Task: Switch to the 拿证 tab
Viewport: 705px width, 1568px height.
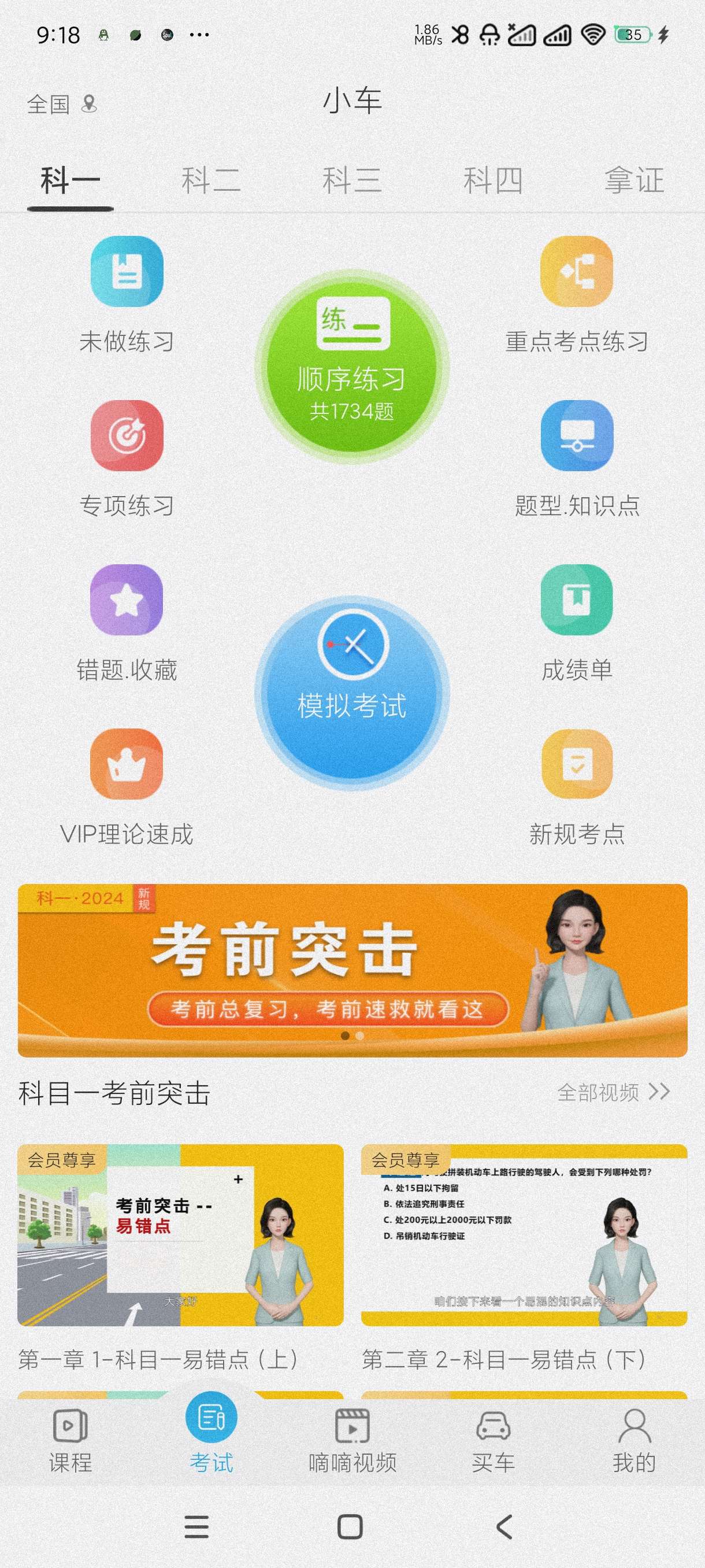Action: click(634, 181)
